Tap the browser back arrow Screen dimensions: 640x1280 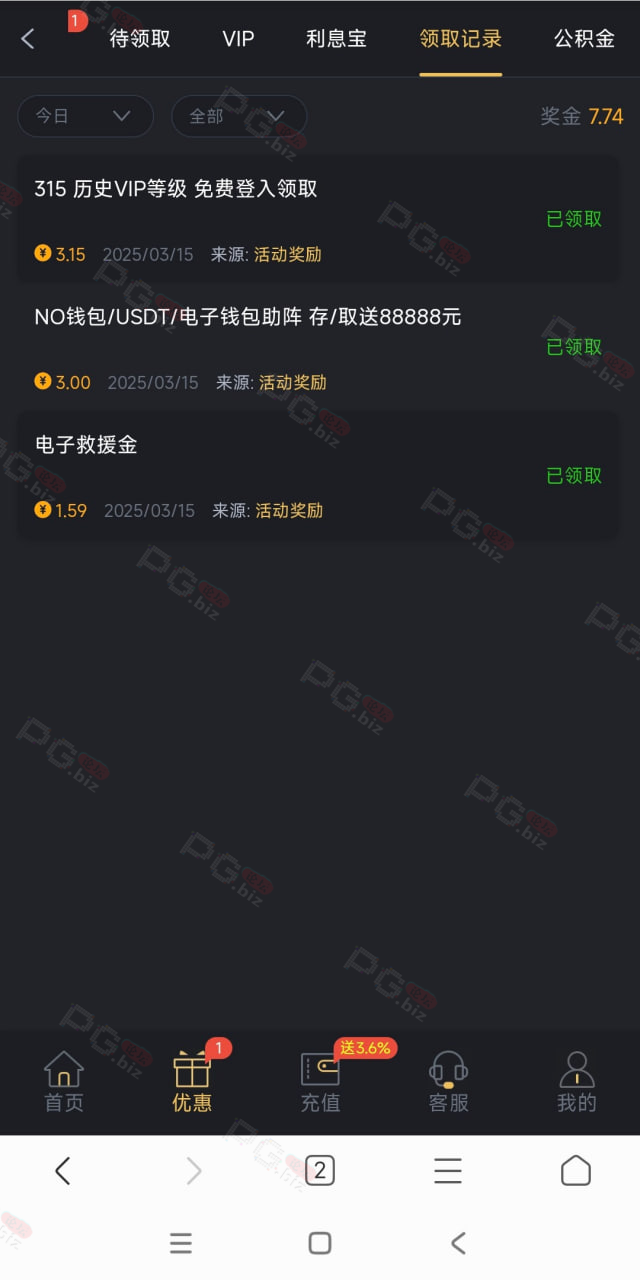click(63, 1170)
